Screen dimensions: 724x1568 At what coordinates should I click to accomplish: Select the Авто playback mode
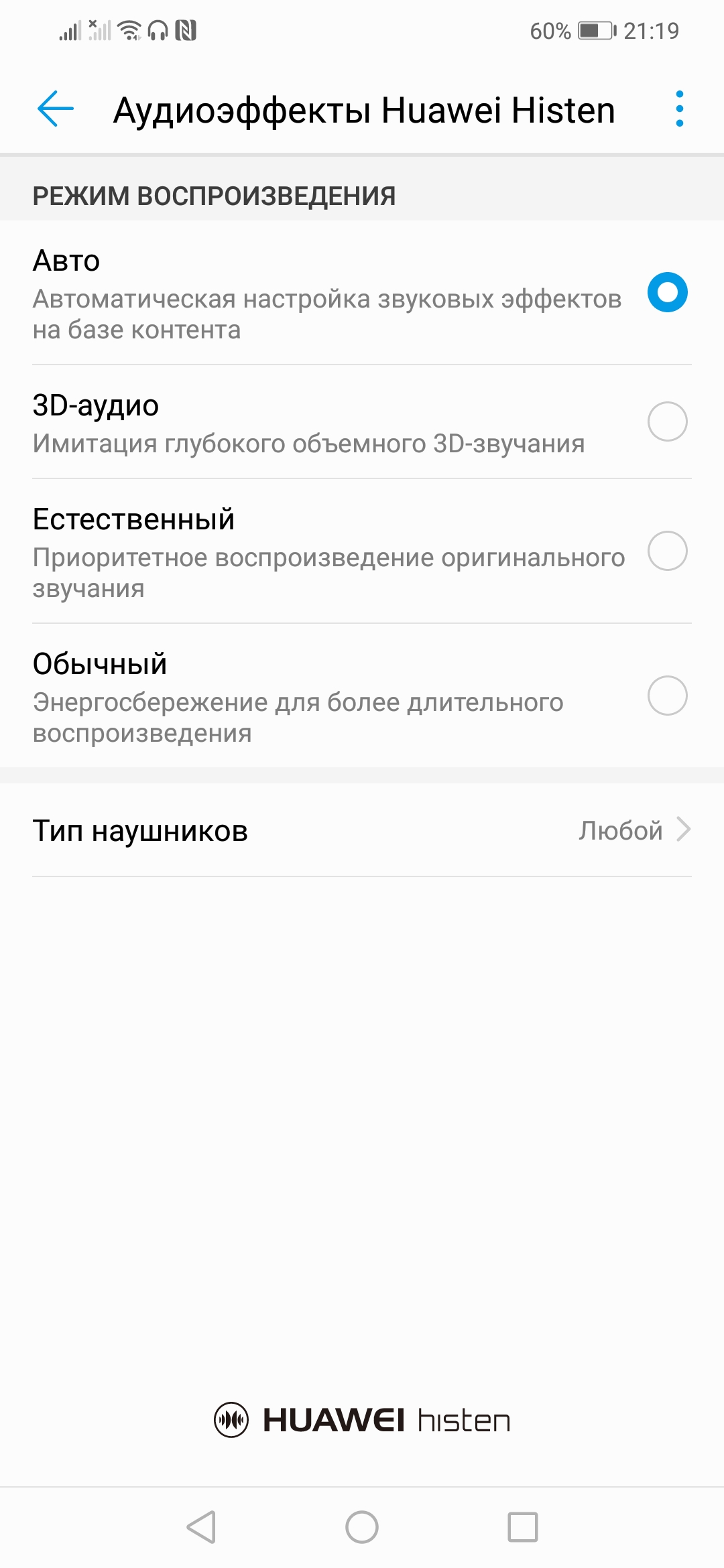click(x=667, y=292)
